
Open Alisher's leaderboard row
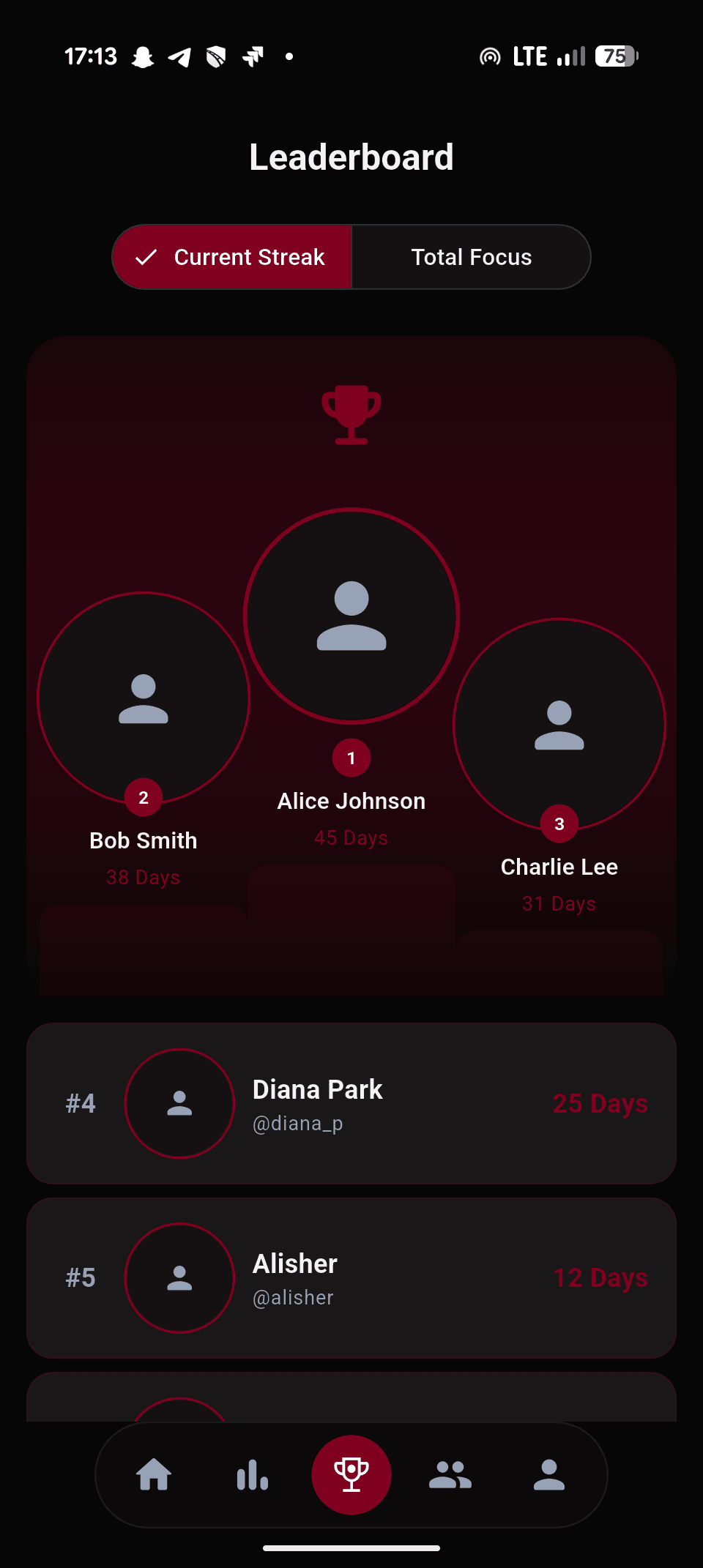[351, 1277]
